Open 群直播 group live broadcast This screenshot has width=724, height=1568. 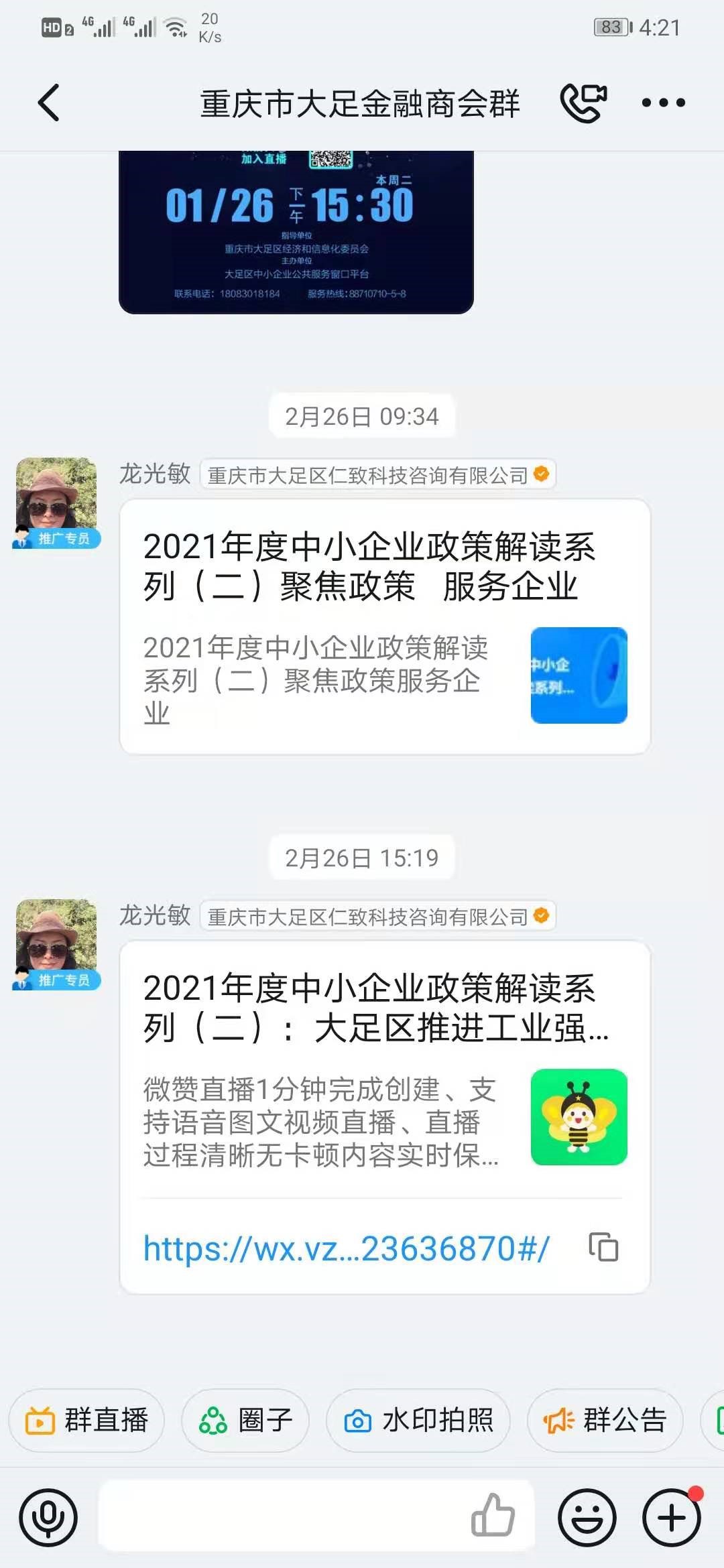click(x=86, y=1420)
